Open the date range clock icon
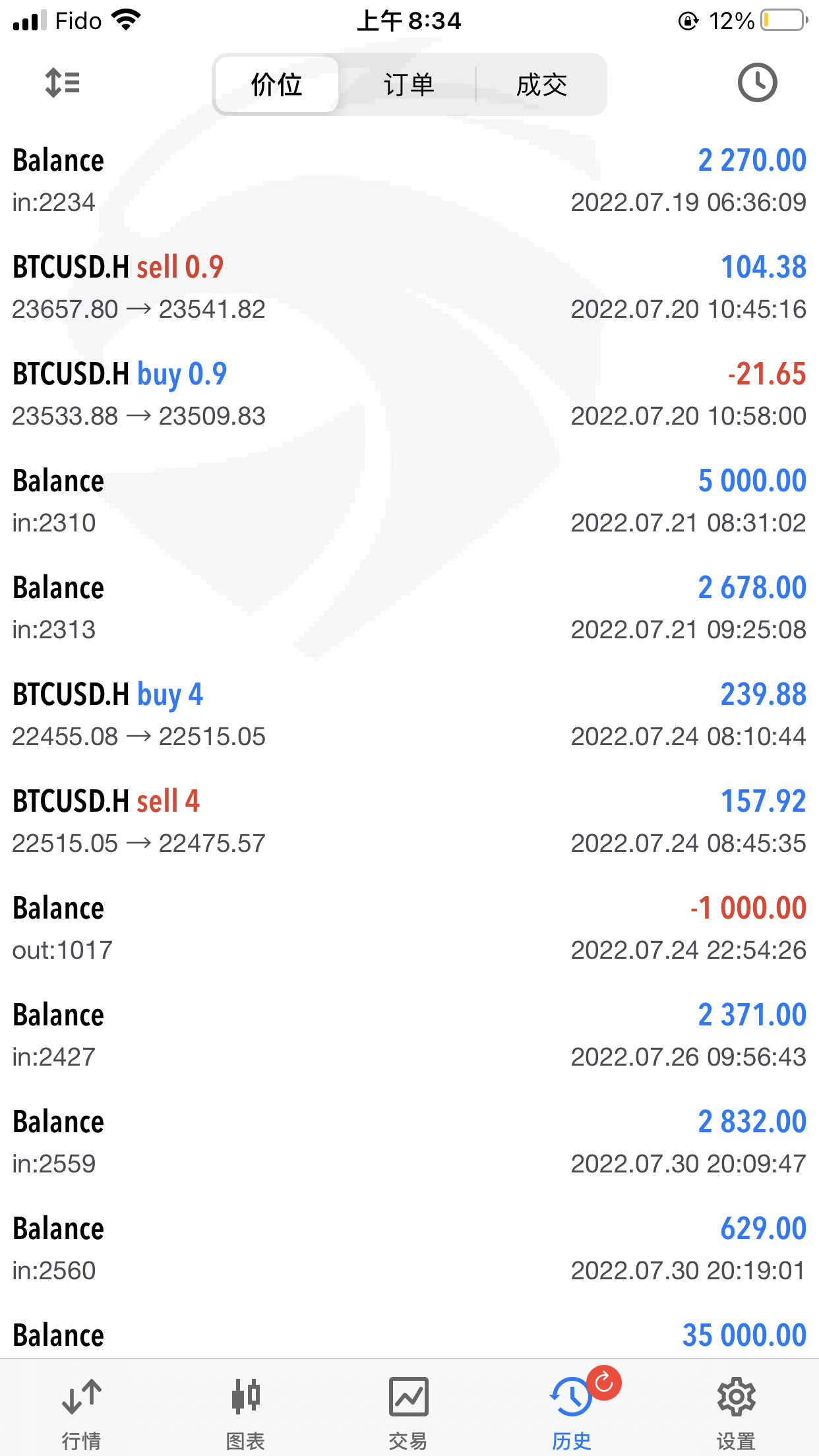 point(757,83)
